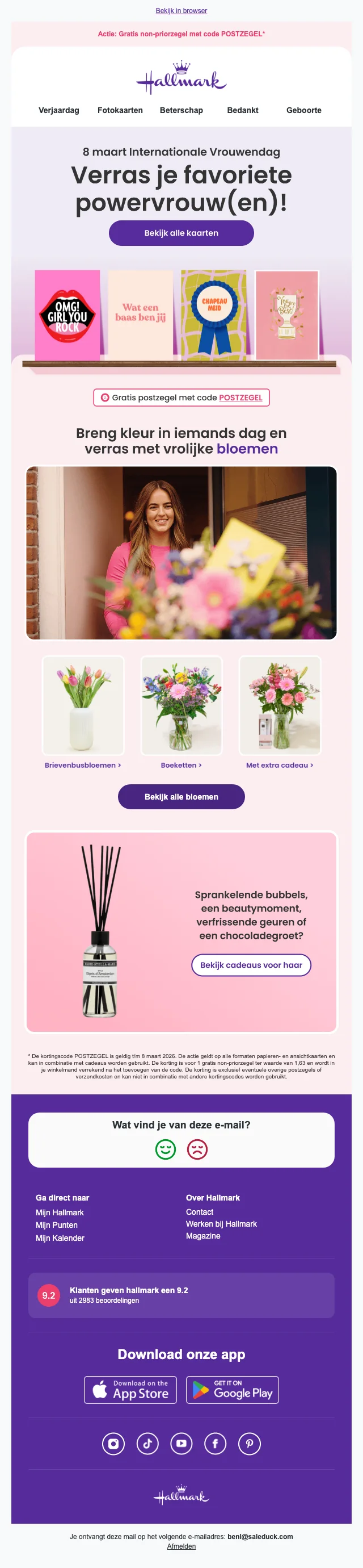Open the Boeketten category
Screen dimensions: 363x1568
tap(181, 765)
